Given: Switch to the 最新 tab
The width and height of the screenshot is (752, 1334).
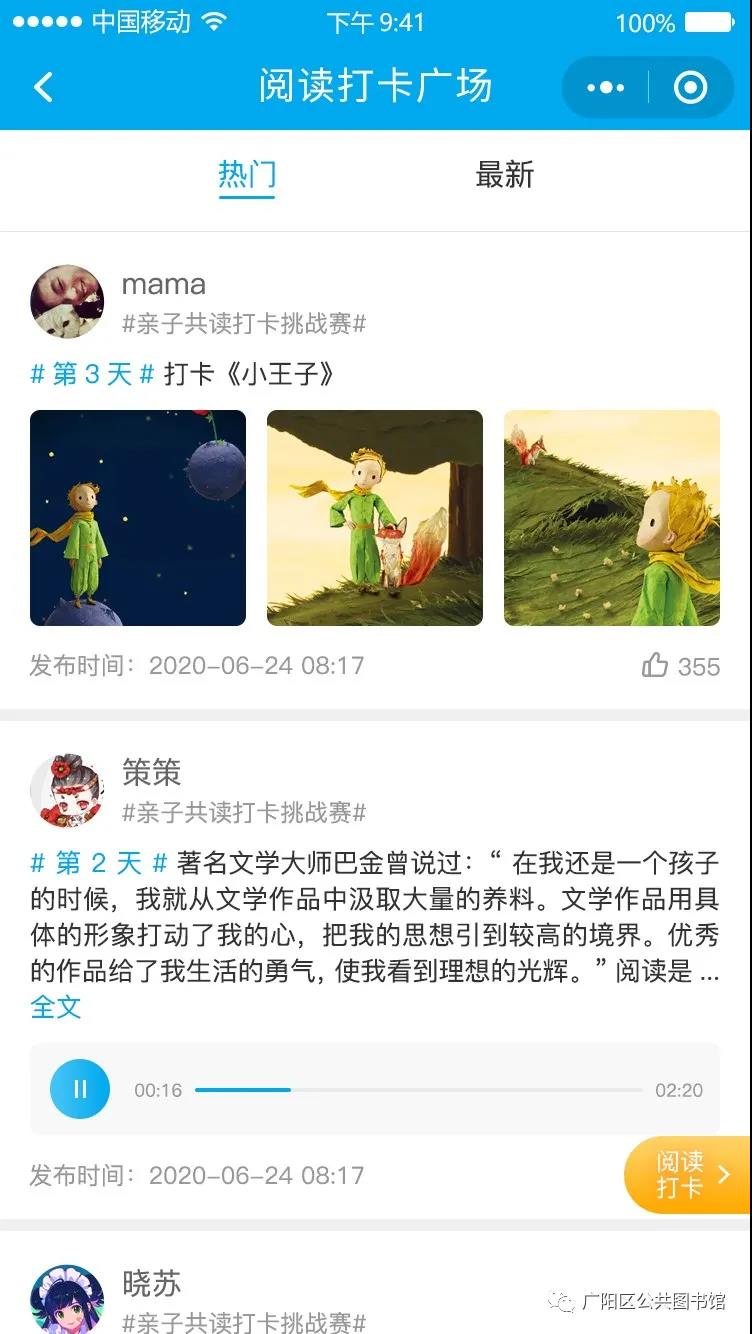Looking at the screenshot, I should pyautogui.click(x=504, y=175).
